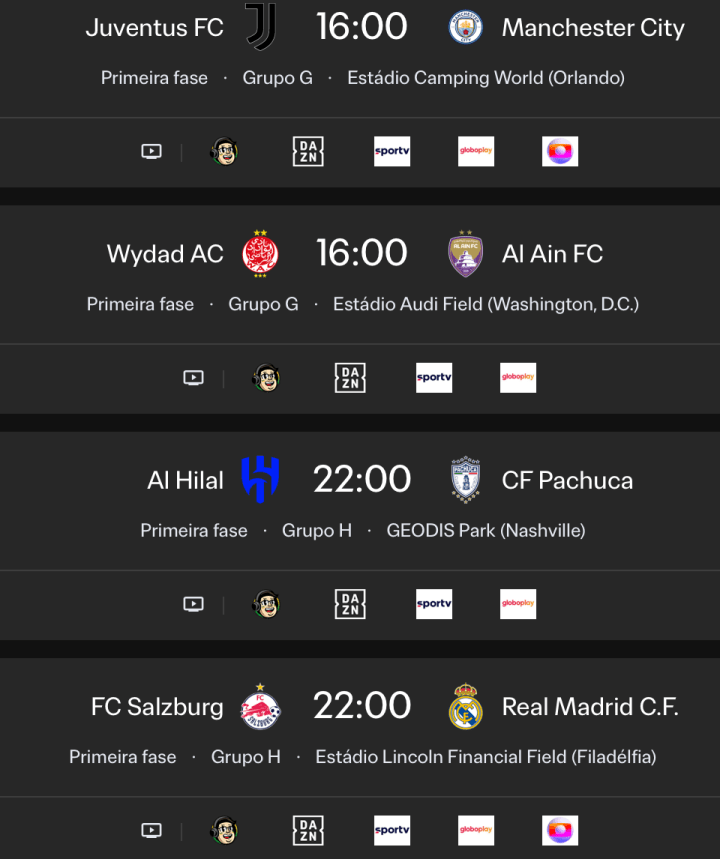Open the FC Salzburg vs Real Madrid match
Image resolution: width=720 pixels, height=859 pixels.
tap(362, 706)
